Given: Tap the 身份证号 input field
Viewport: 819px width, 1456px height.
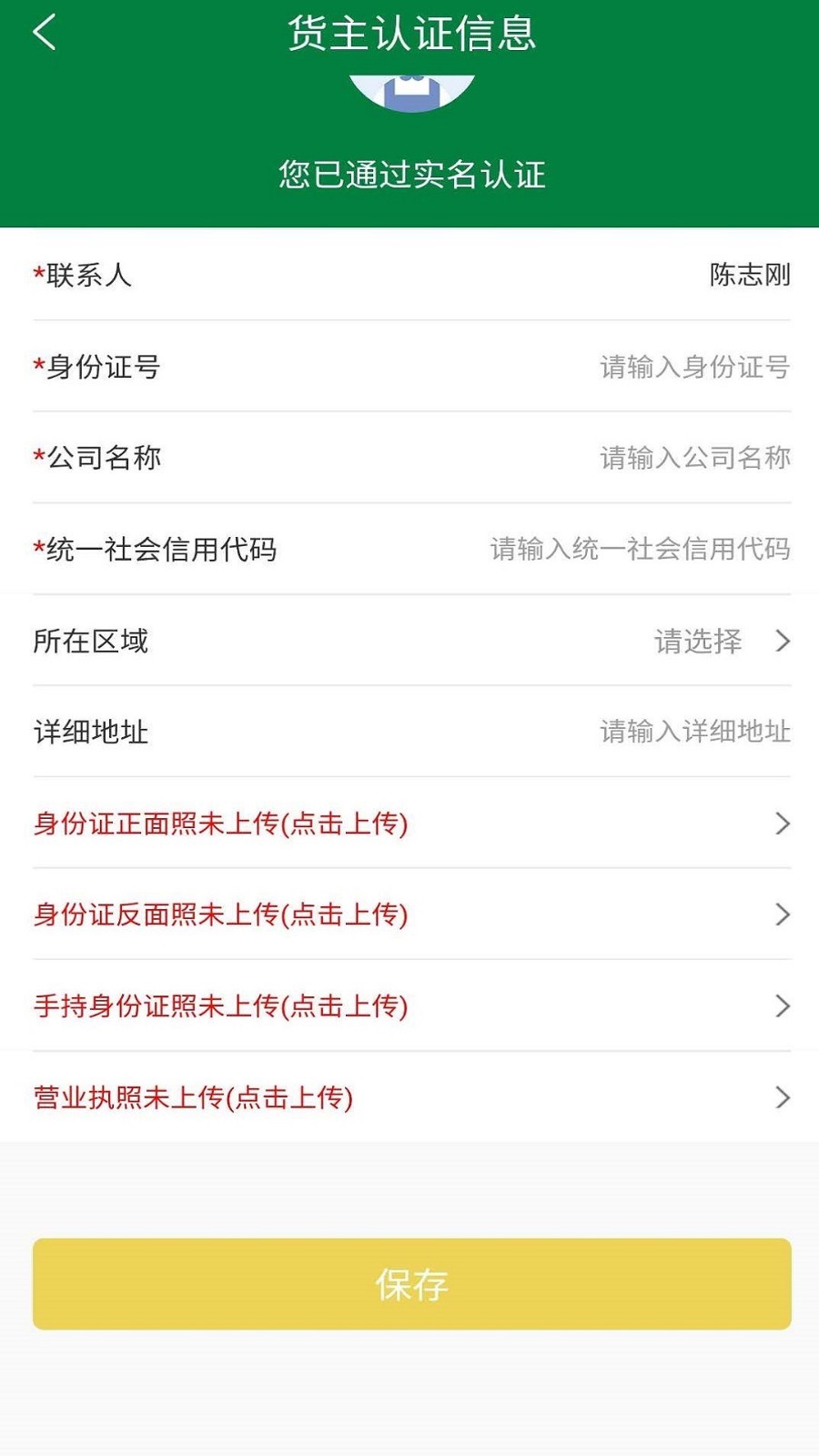Looking at the screenshot, I should point(411,367).
